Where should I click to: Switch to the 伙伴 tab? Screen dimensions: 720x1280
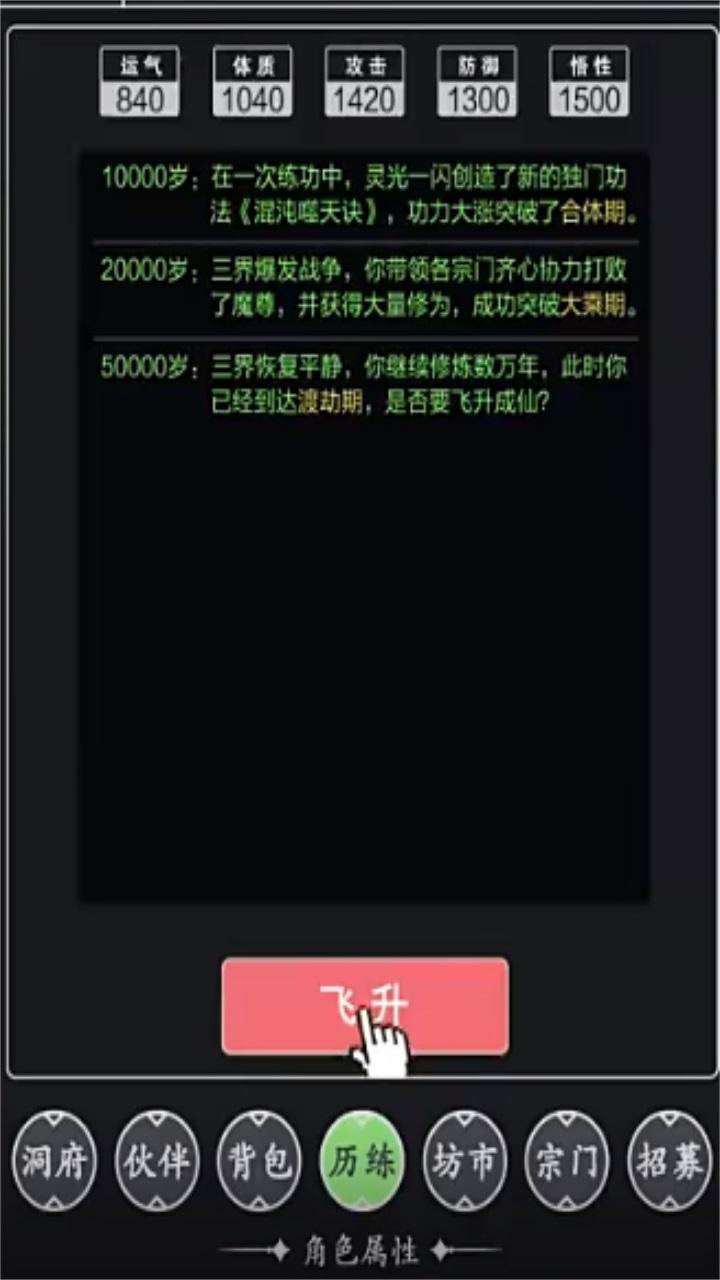click(157, 1161)
